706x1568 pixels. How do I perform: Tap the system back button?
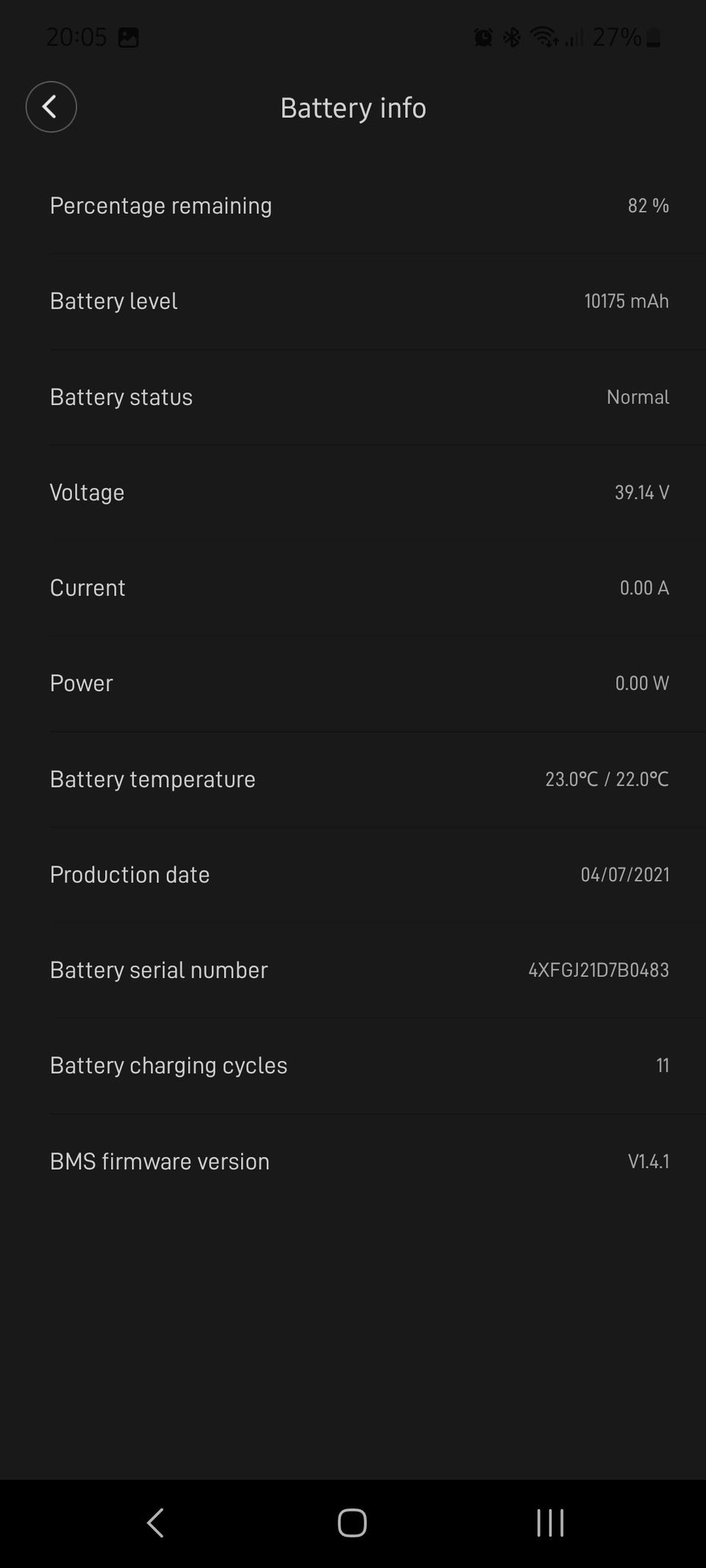(x=155, y=1522)
